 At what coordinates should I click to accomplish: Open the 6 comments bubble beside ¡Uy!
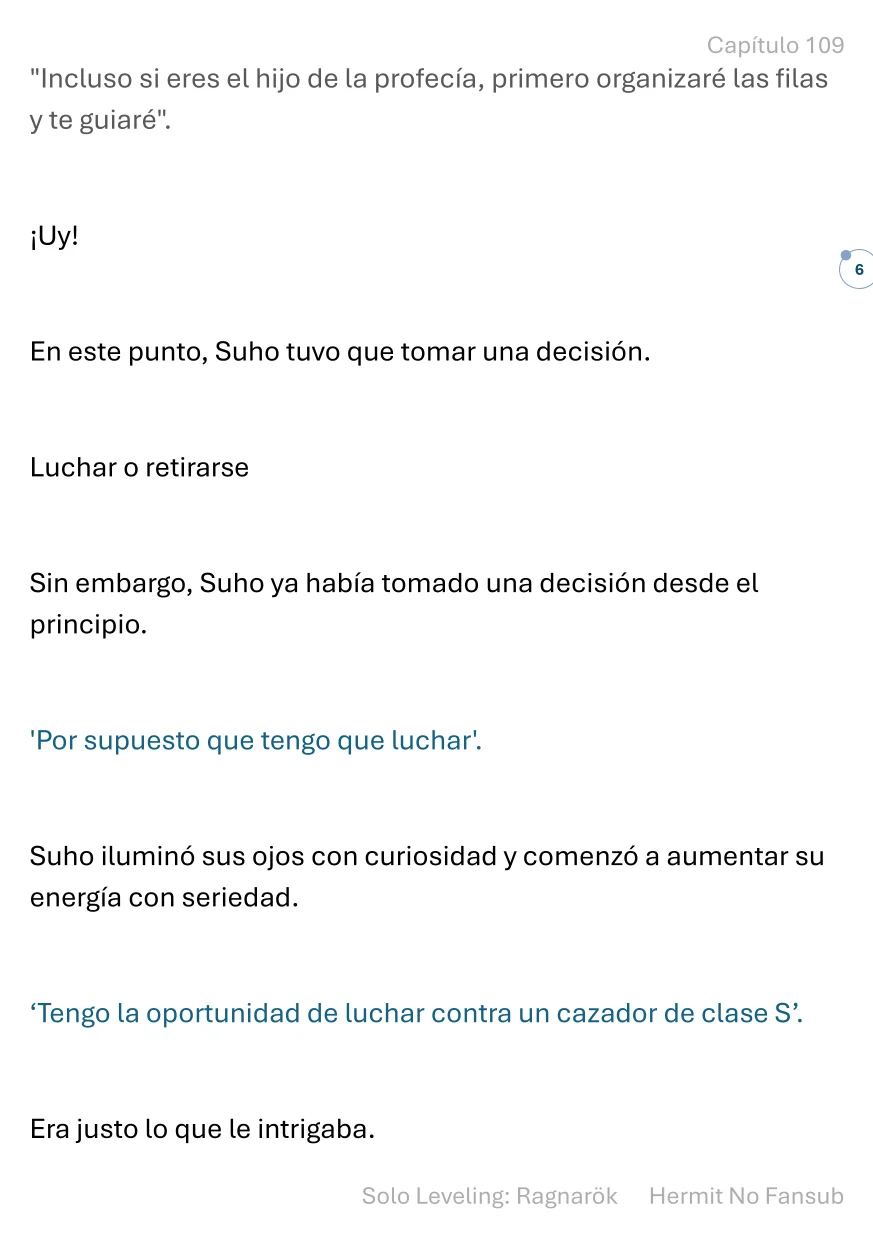coord(857,270)
